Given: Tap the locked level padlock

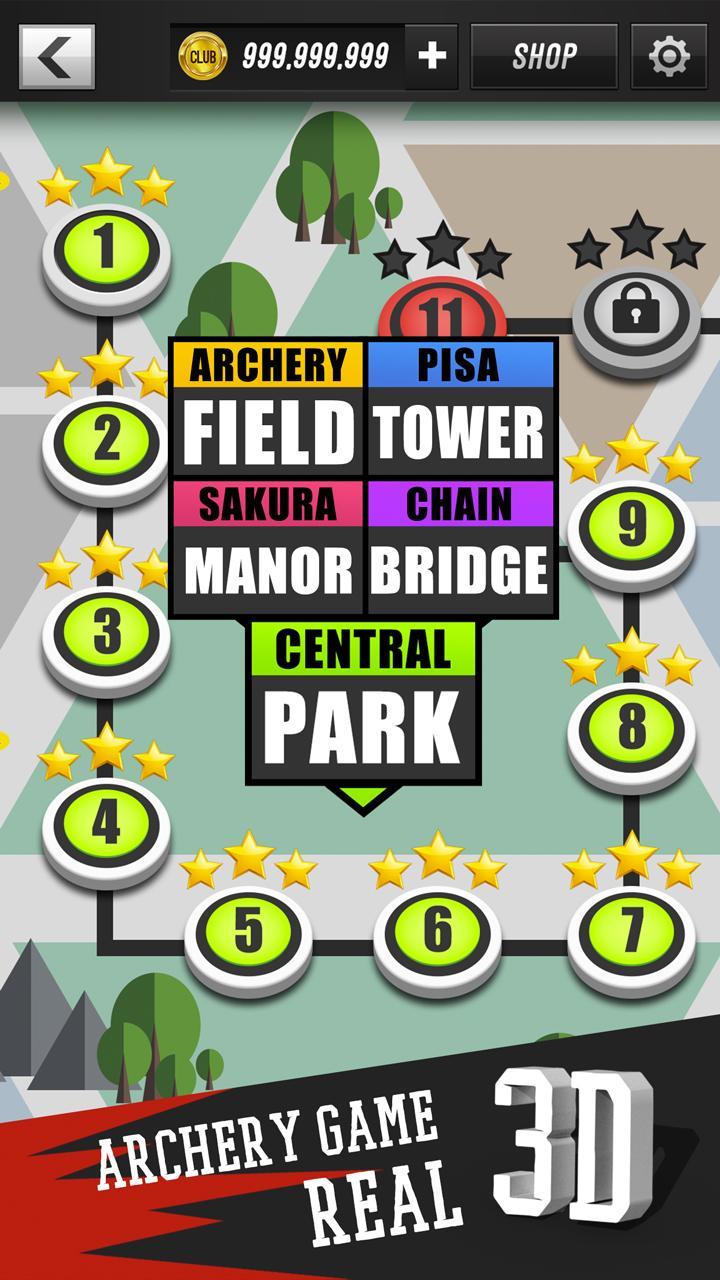Looking at the screenshot, I should (636, 314).
